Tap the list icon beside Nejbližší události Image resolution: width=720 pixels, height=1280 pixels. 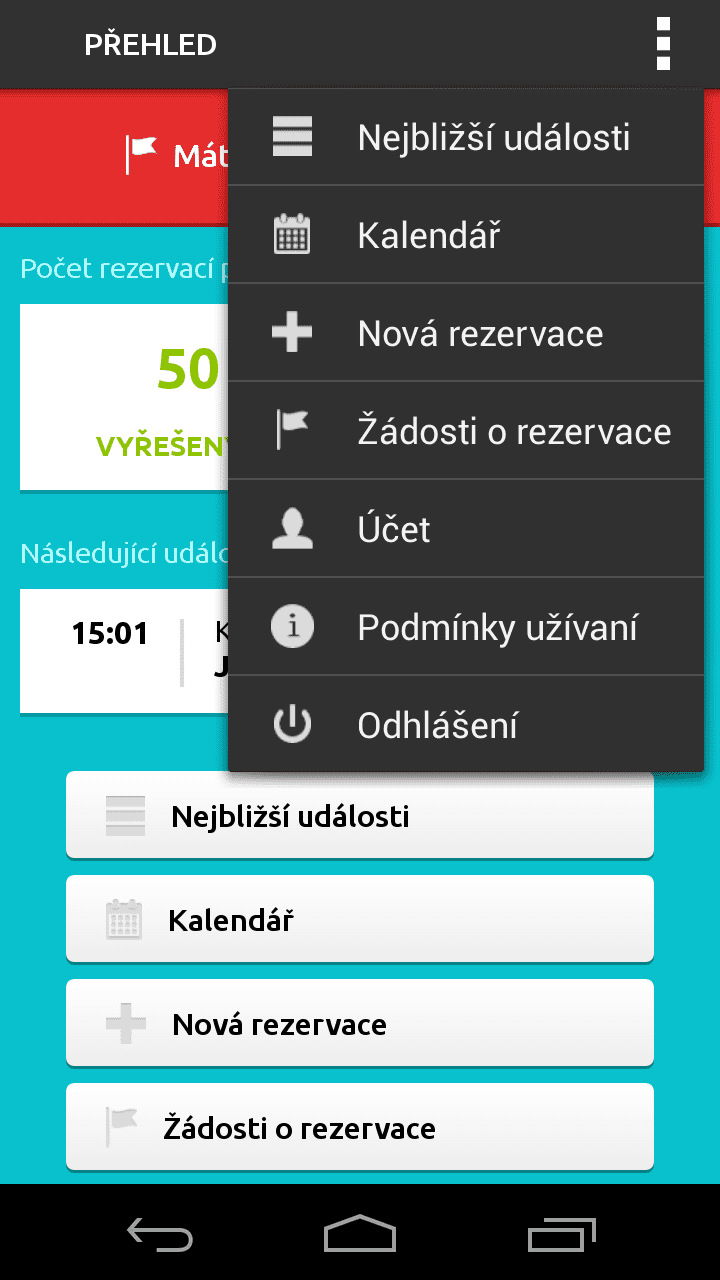292,137
